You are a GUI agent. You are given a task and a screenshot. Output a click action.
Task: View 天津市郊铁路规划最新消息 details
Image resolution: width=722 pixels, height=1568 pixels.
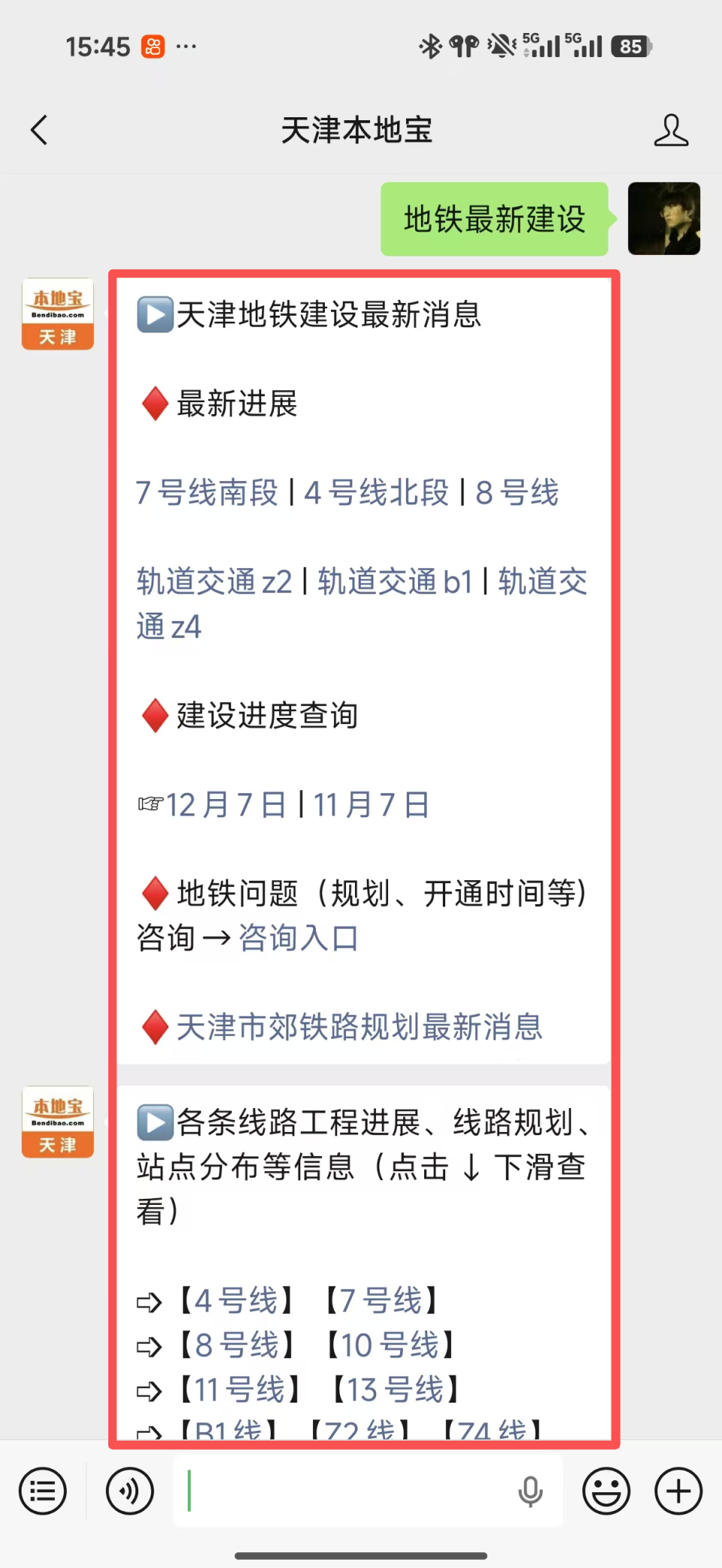pyautogui.click(x=359, y=1027)
